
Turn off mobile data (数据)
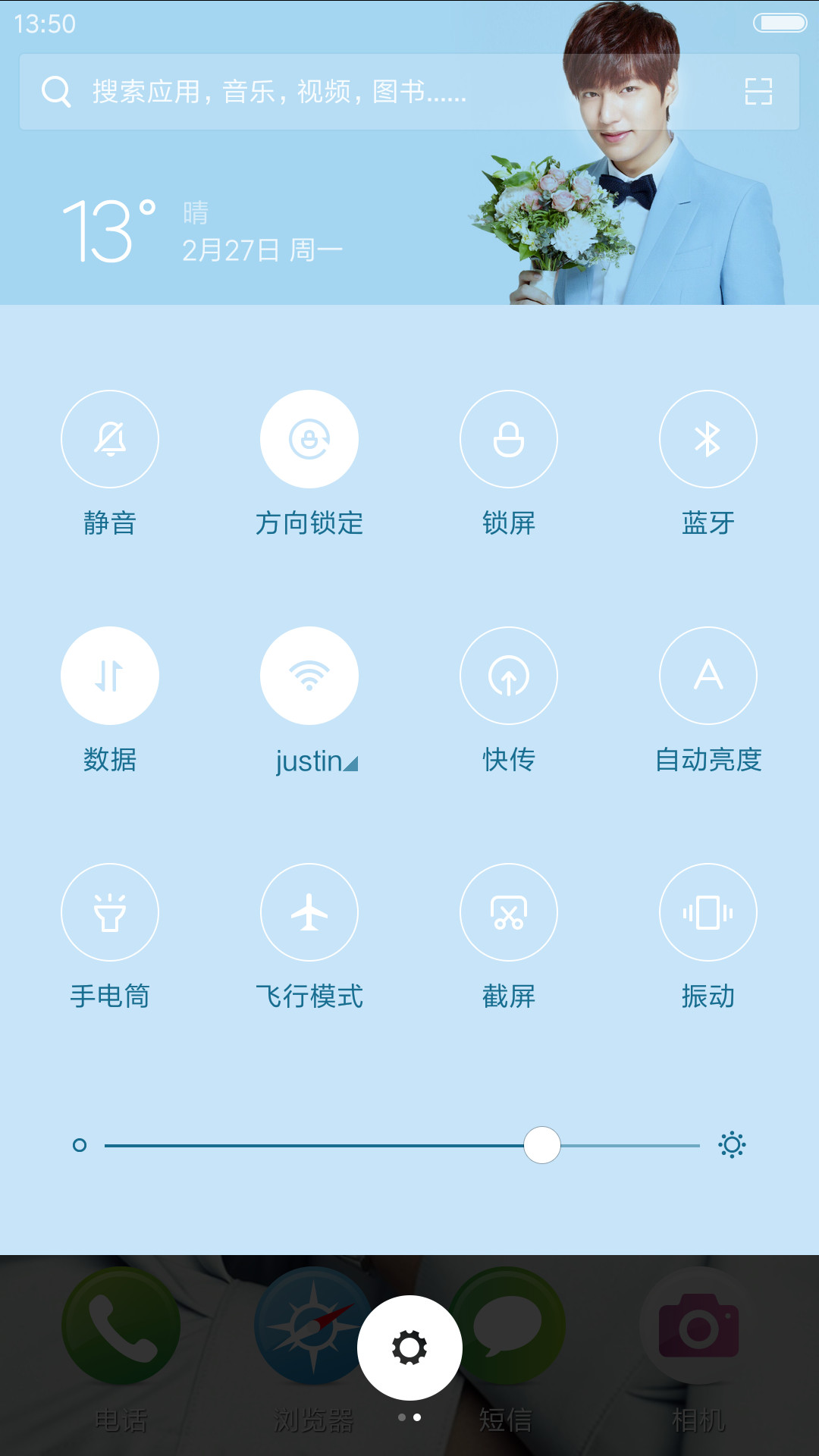(x=110, y=676)
